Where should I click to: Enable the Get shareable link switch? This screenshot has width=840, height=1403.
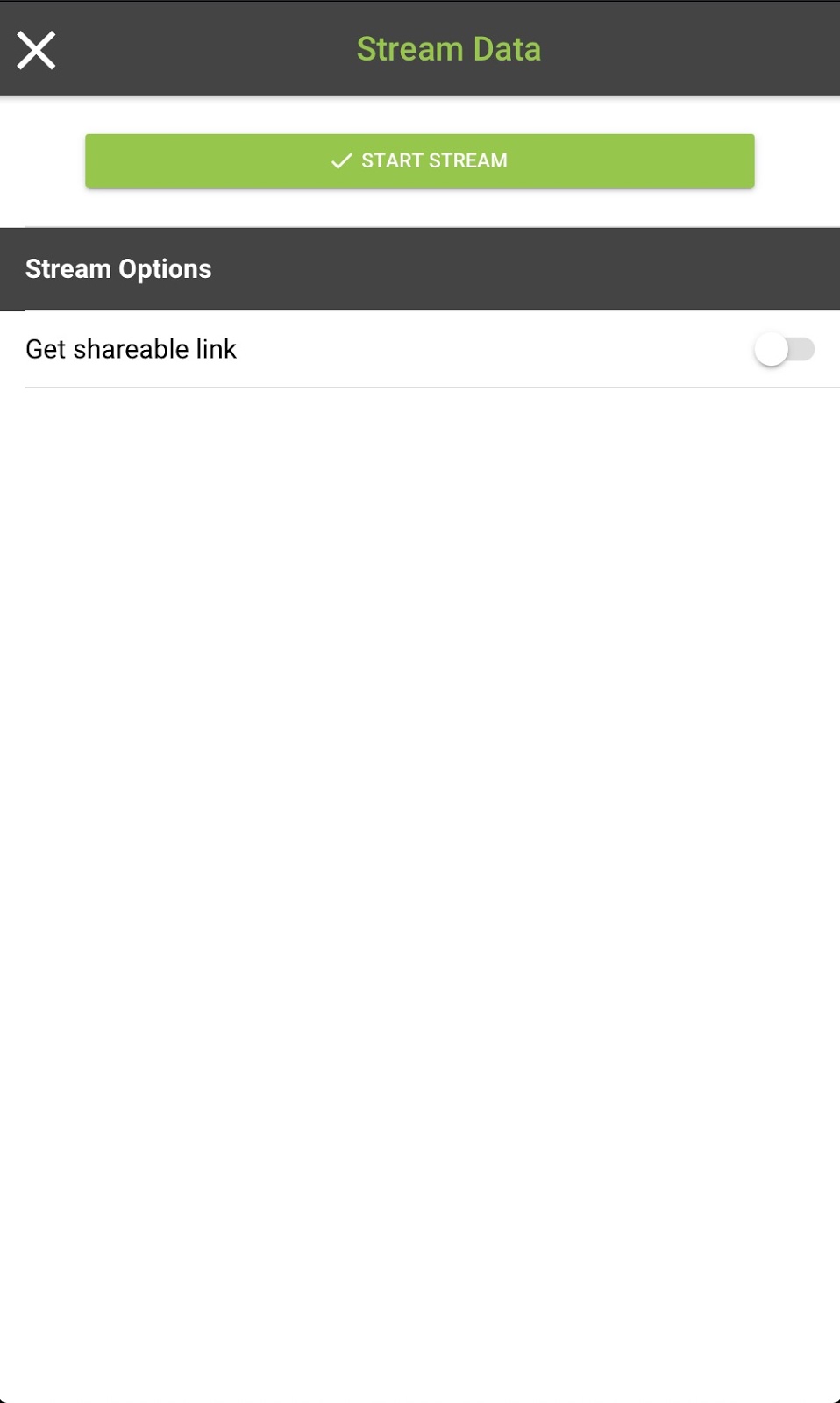(x=784, y=349)
